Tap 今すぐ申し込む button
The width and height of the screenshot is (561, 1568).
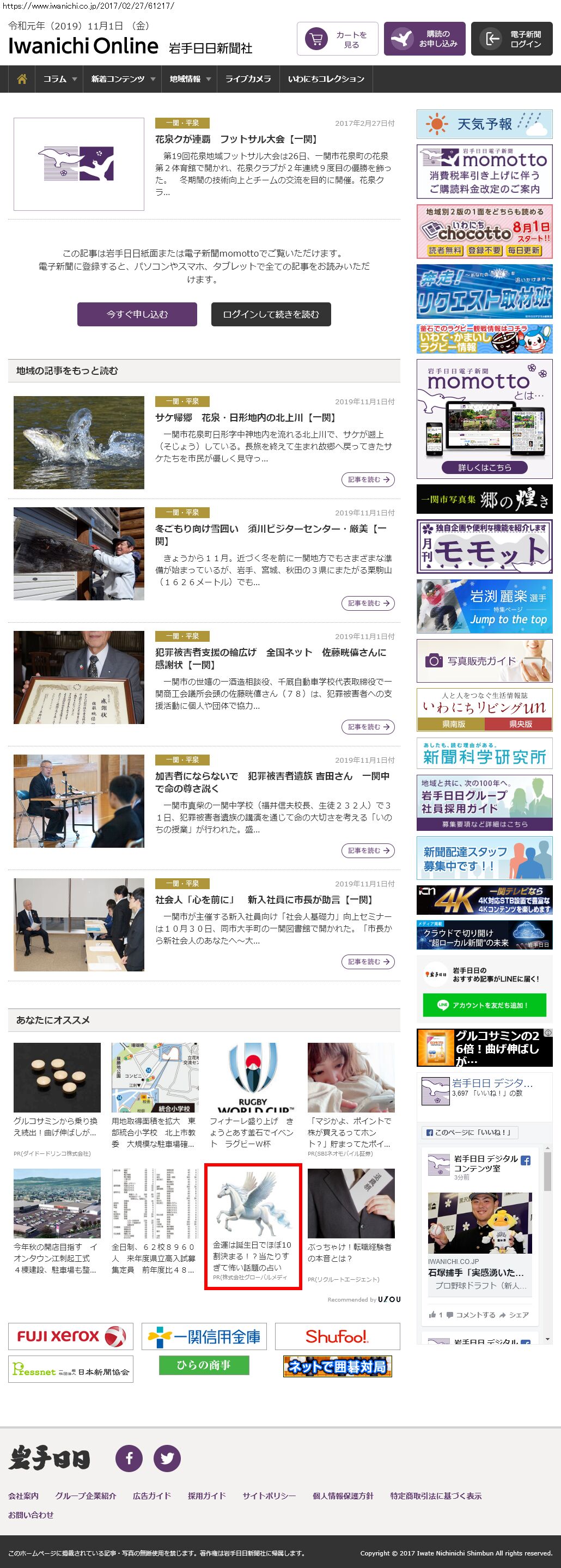pyautogui.click(x=137, y=314)
